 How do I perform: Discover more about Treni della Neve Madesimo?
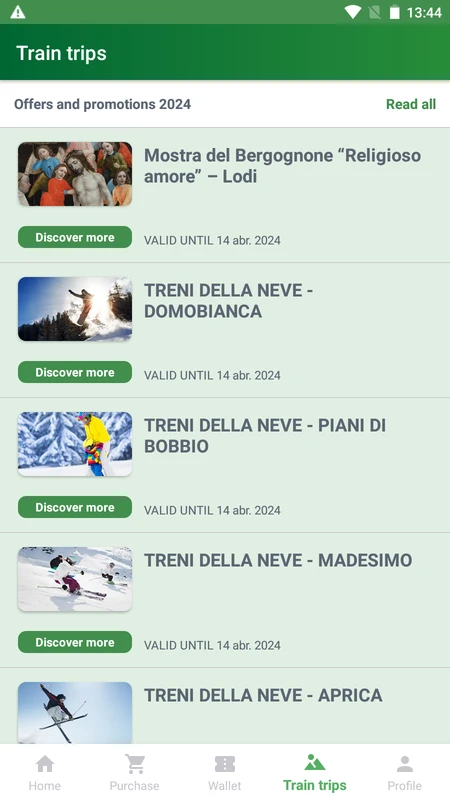click(75, 642)
